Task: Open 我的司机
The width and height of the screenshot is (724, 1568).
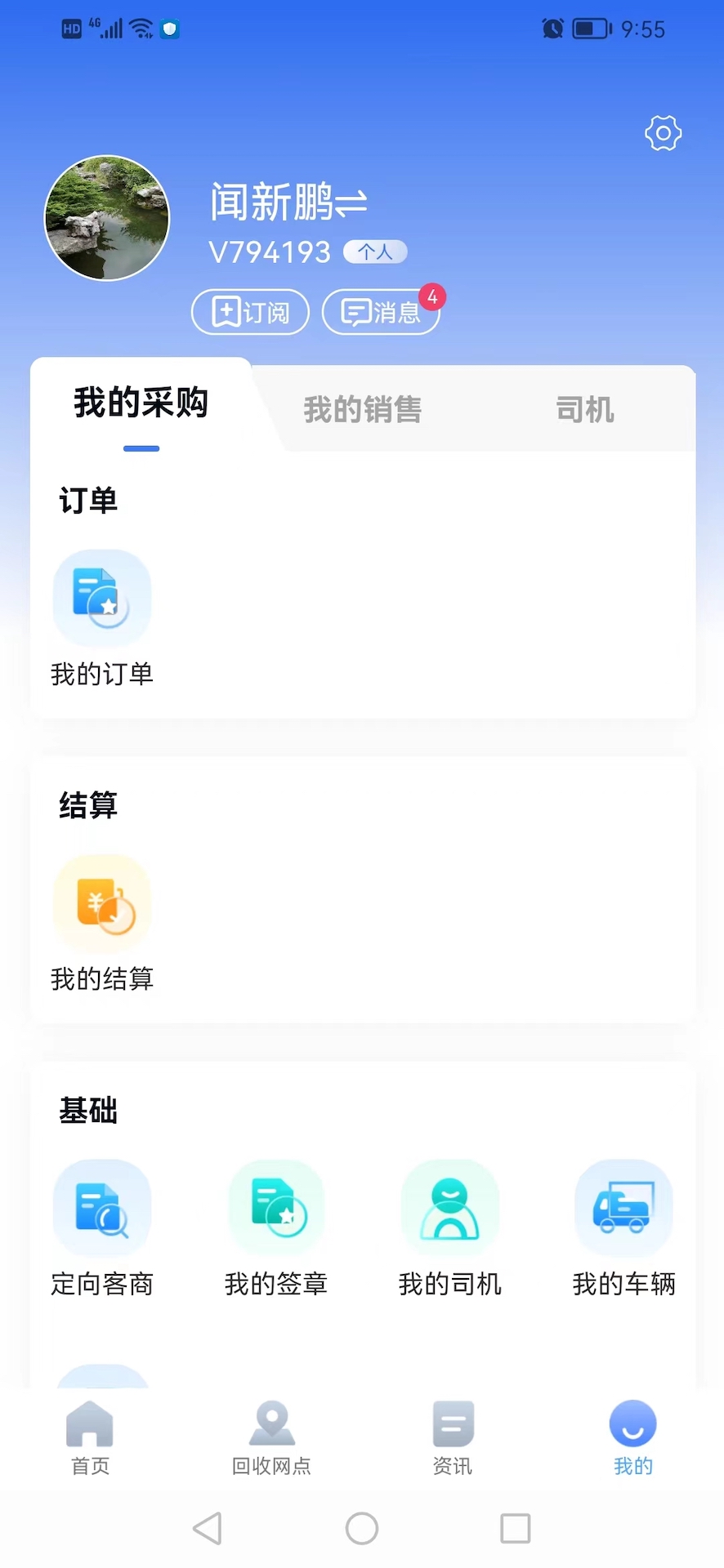Action: [450, 1227]
